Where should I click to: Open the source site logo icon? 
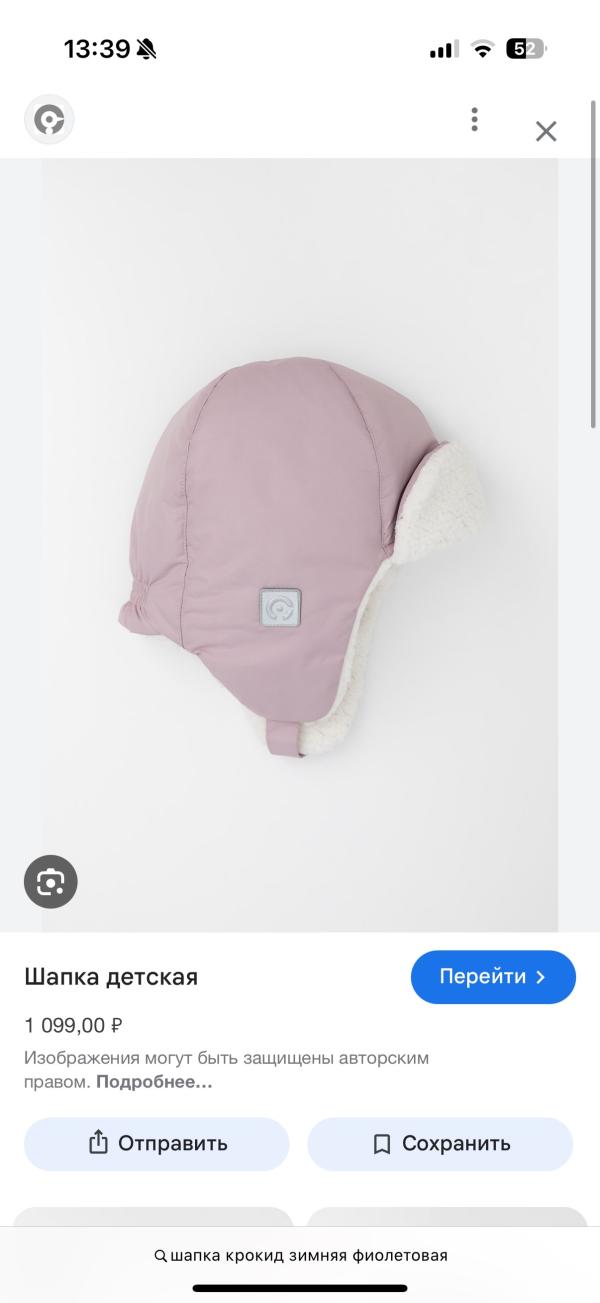[x=49, y=120]
